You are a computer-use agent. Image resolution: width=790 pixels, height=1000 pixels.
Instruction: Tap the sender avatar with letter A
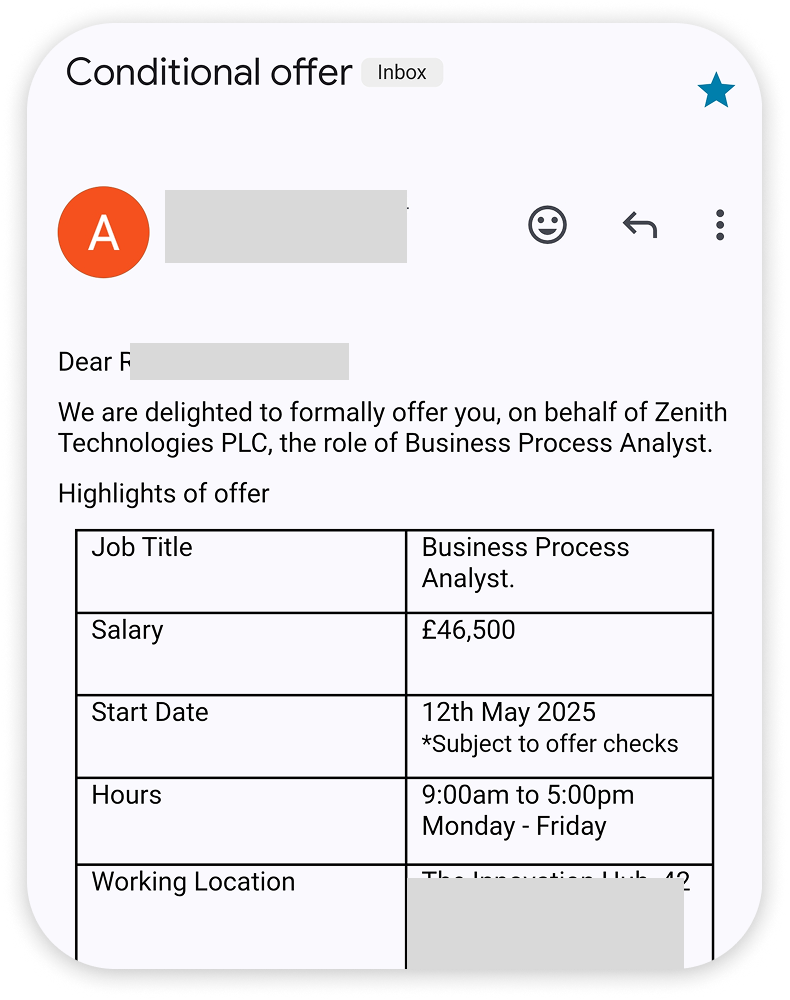tap(104, 232)
